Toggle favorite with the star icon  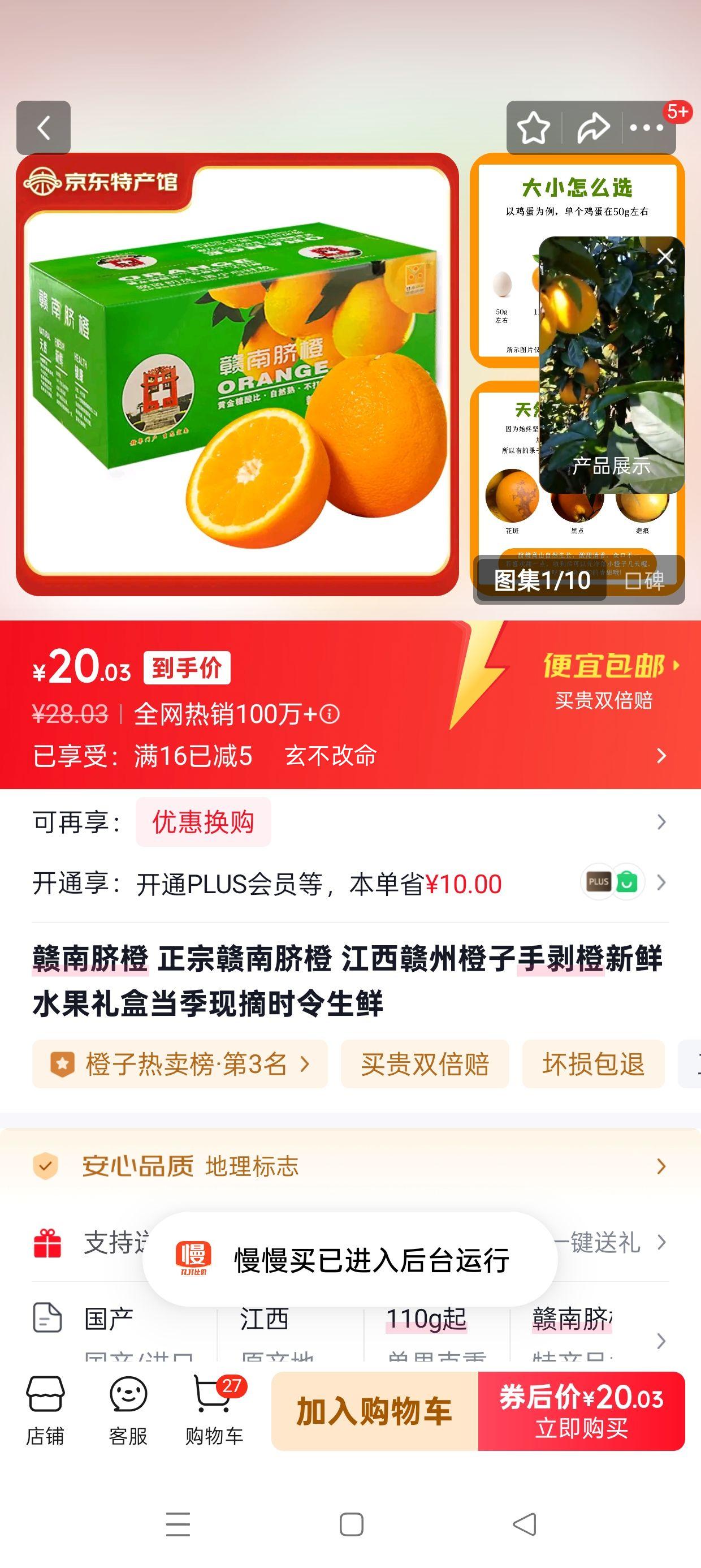(535, 128)
